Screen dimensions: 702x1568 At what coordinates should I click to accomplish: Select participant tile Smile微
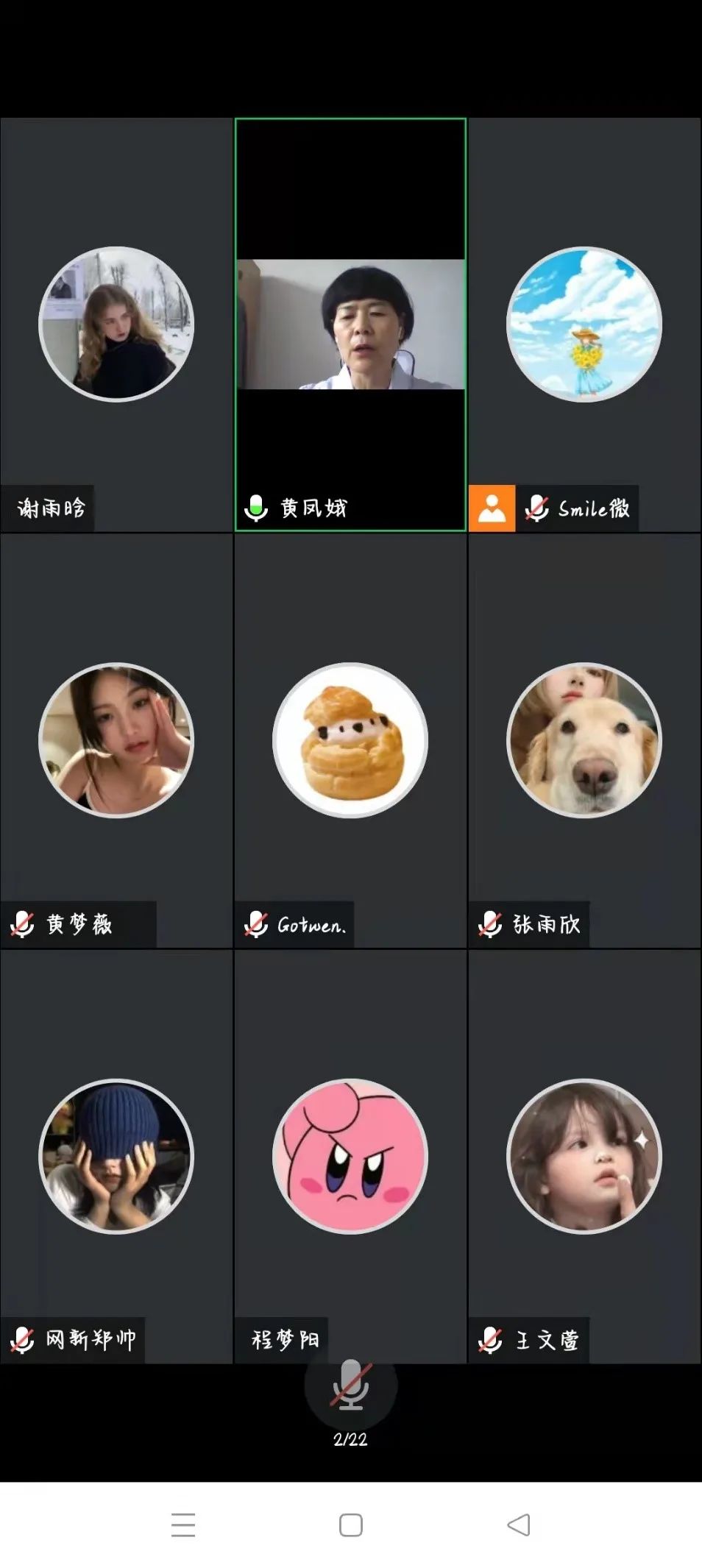coord(584,324)
